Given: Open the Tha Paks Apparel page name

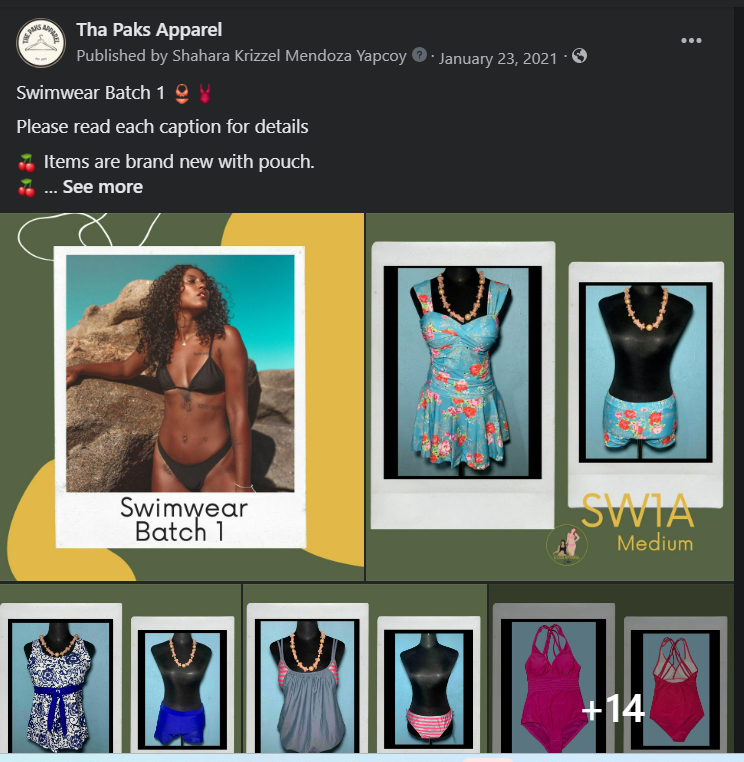Looking at the screenshot, I should coord(149,30).
